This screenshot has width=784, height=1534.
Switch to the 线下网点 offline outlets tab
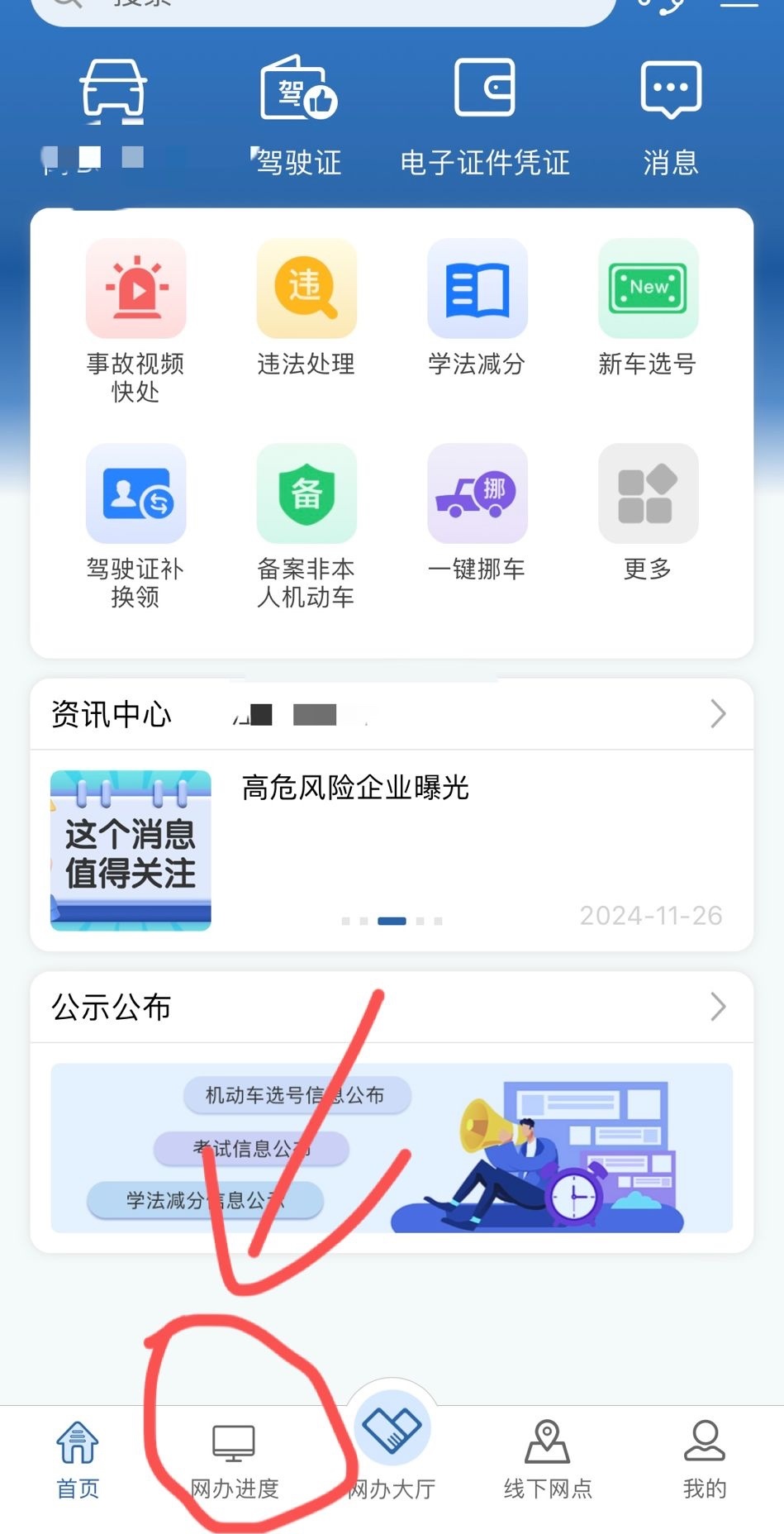pos(548,1460)
